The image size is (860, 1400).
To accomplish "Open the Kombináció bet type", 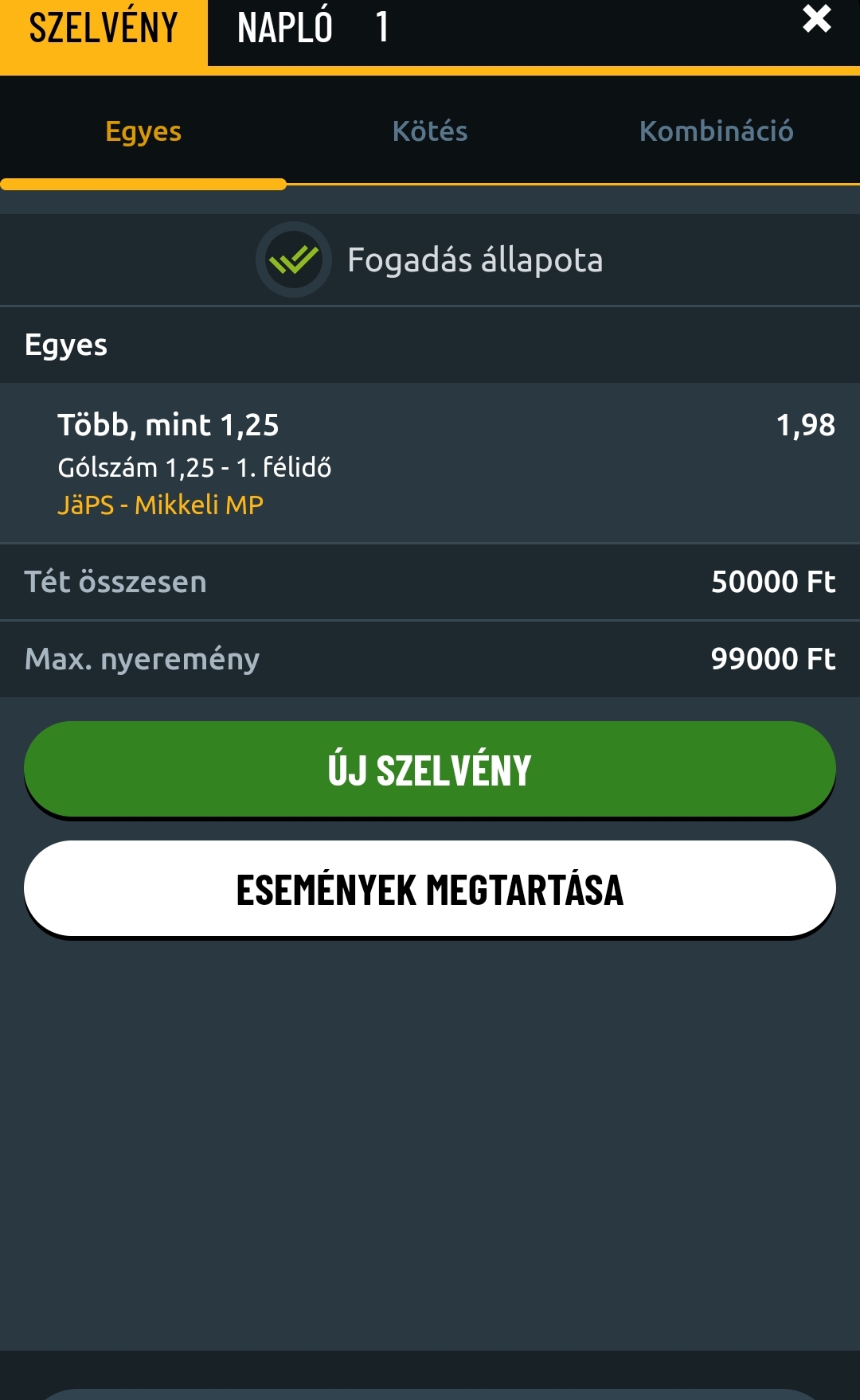I will click(717, 131).
